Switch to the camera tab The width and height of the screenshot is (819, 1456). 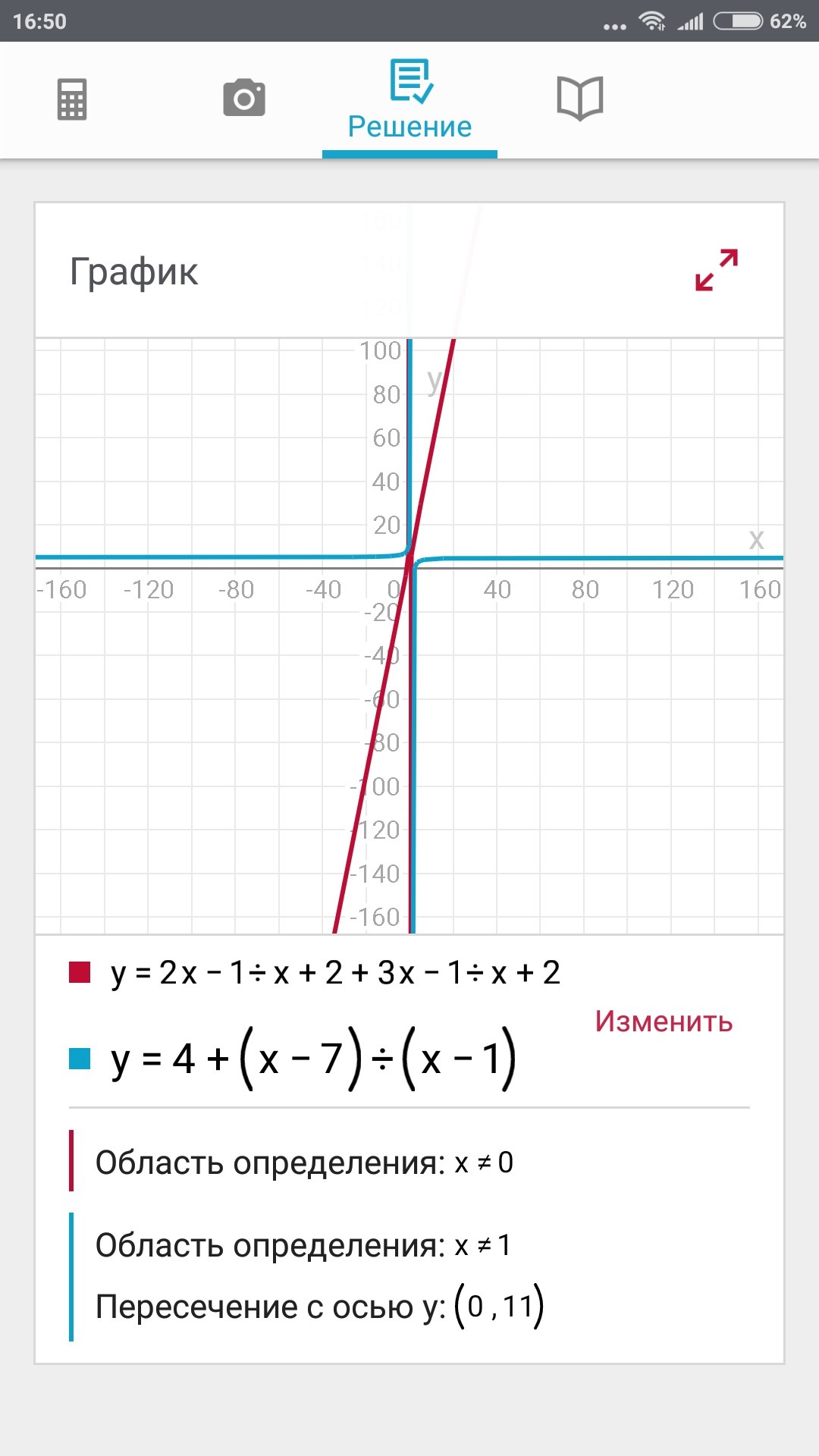[x=244, y=98]
